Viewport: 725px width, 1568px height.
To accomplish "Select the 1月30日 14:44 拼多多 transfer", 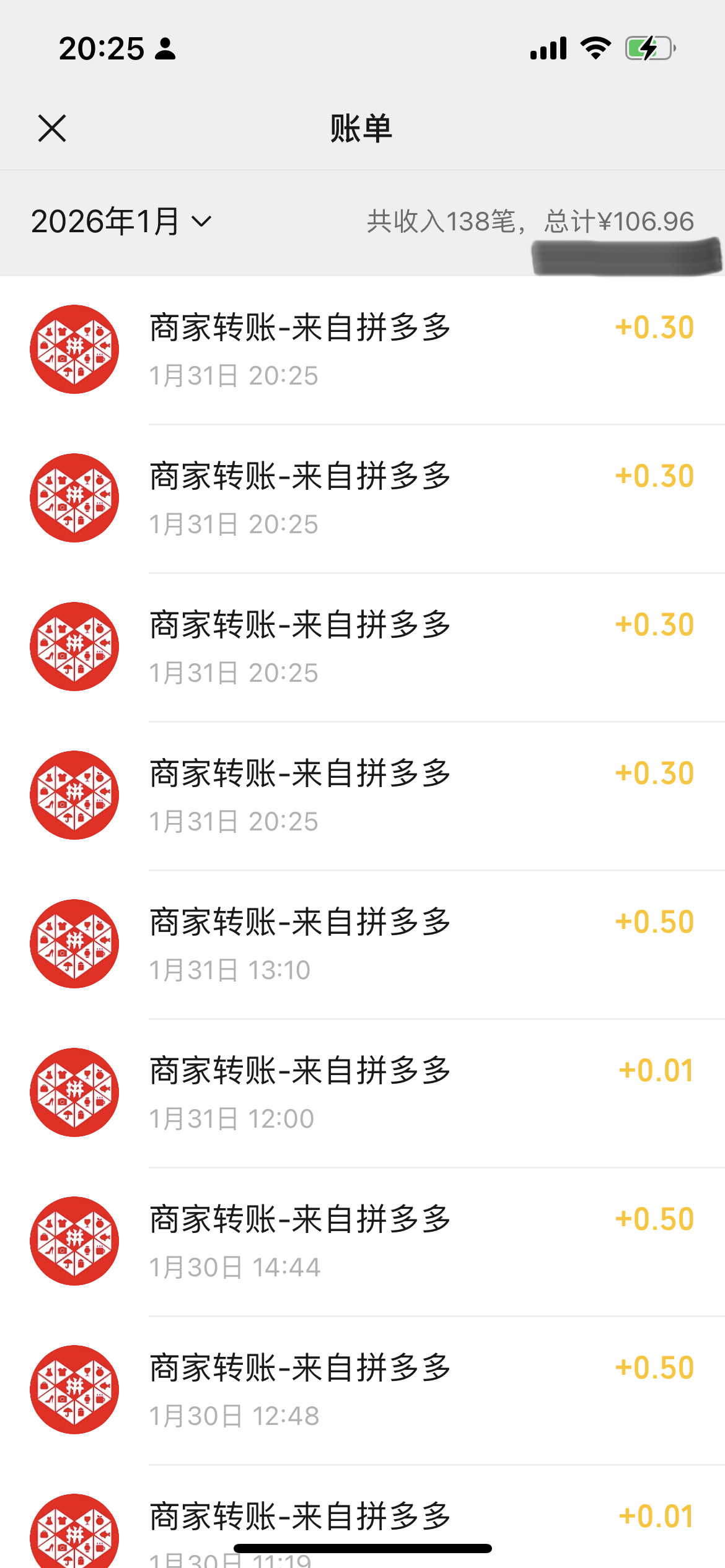I will click(372, 1242).
